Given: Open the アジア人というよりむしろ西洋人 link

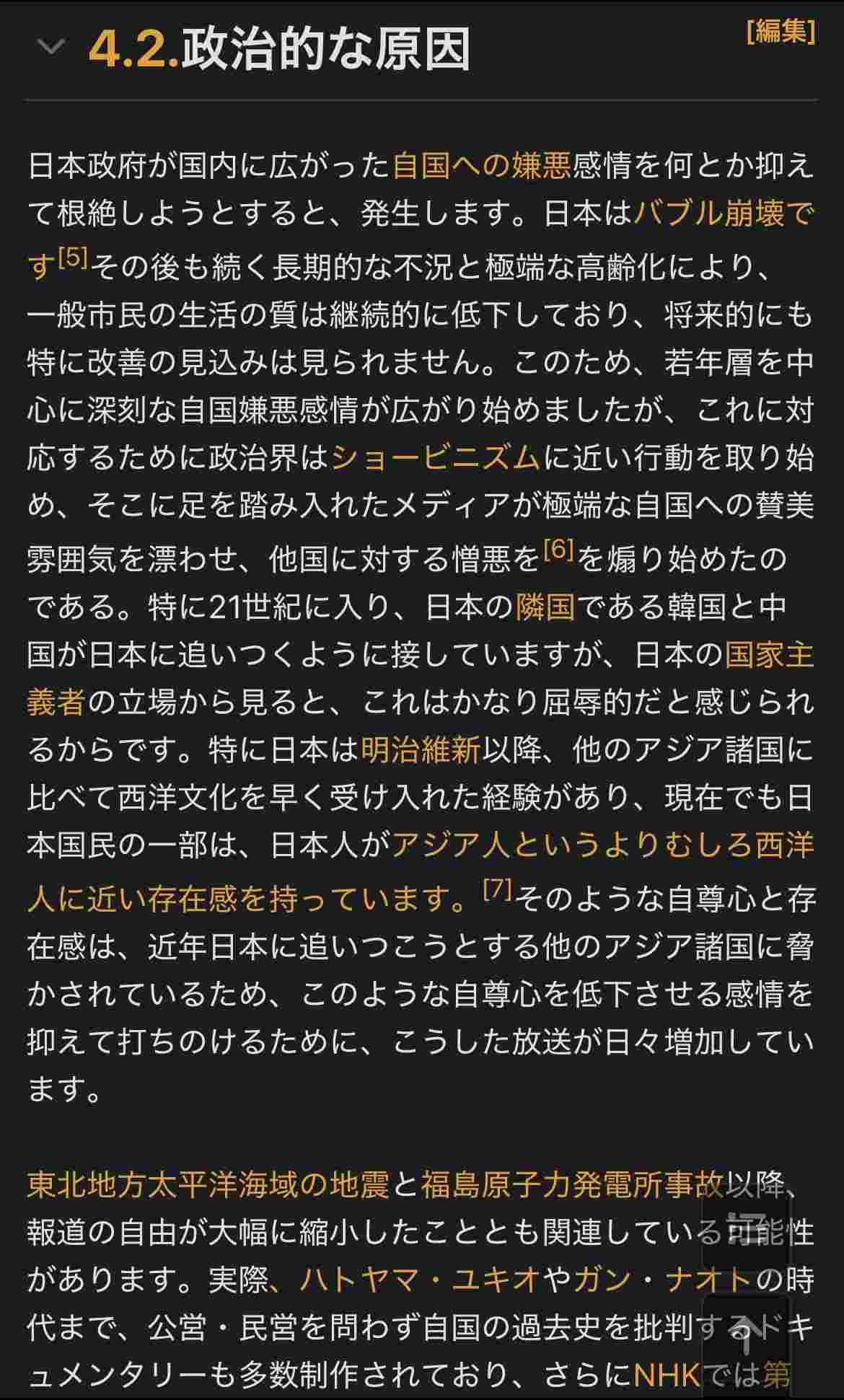Looking at the screenshot, I should pyautogui.click(x=602, y=846).
